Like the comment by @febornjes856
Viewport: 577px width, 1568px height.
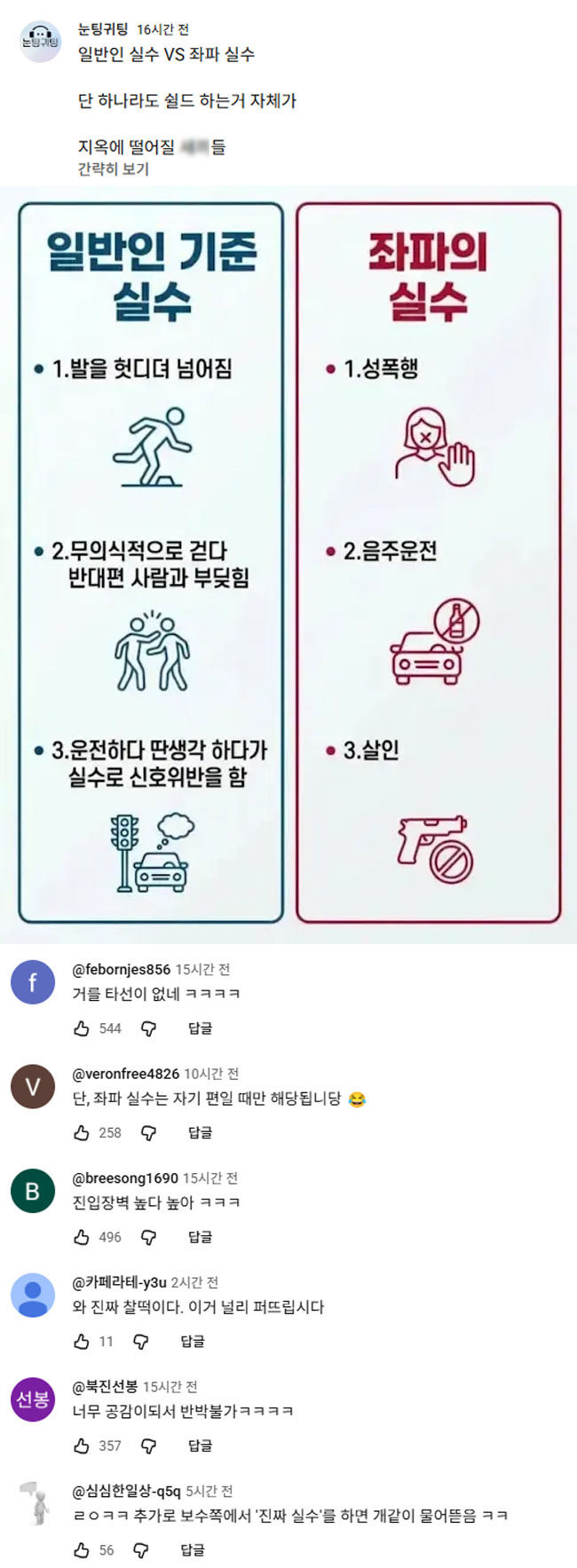click(82, 1028)
